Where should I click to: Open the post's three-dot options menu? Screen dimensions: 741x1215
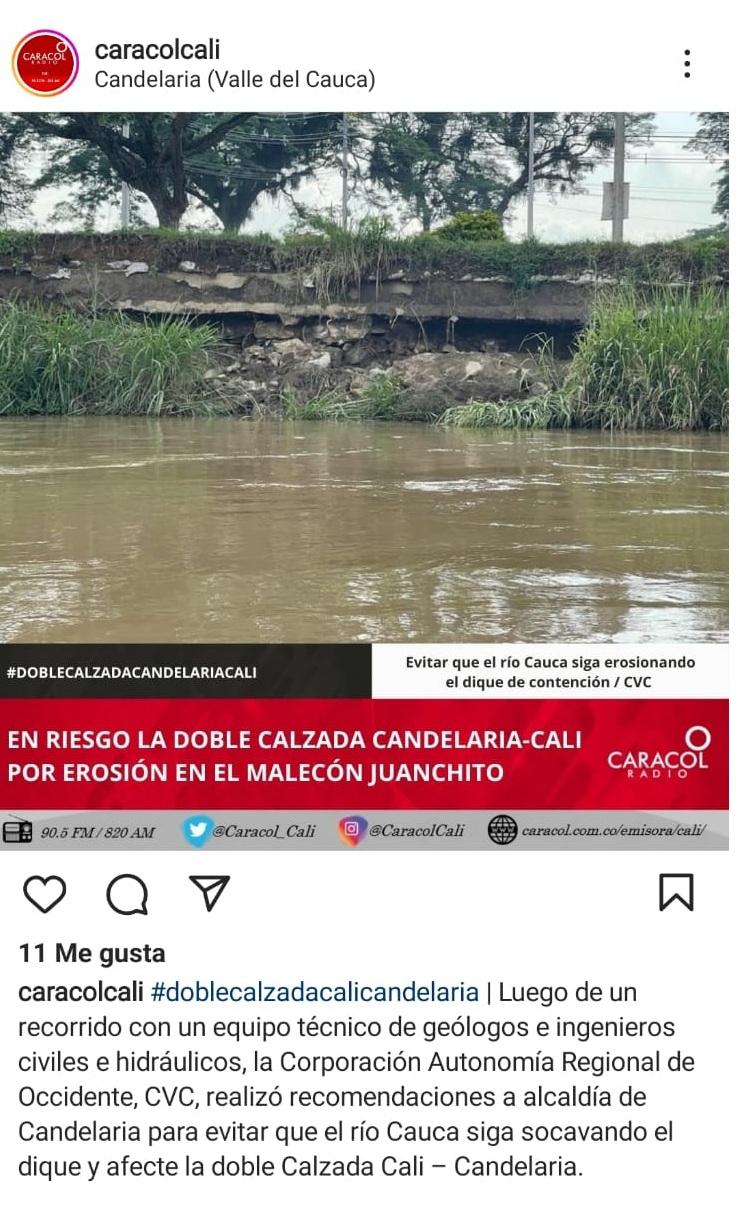point(687,63)
